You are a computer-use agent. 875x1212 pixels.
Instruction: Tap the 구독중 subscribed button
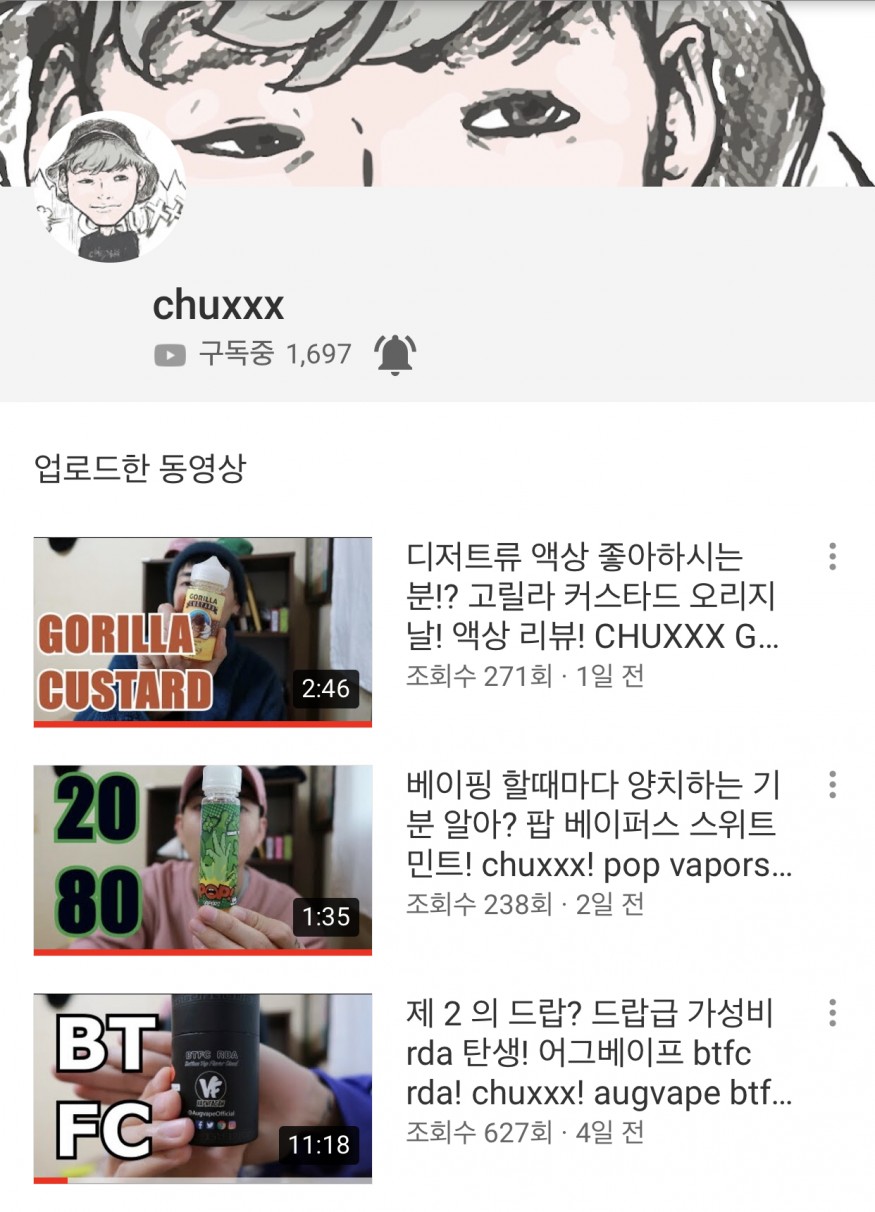click(x=217, y=354)
